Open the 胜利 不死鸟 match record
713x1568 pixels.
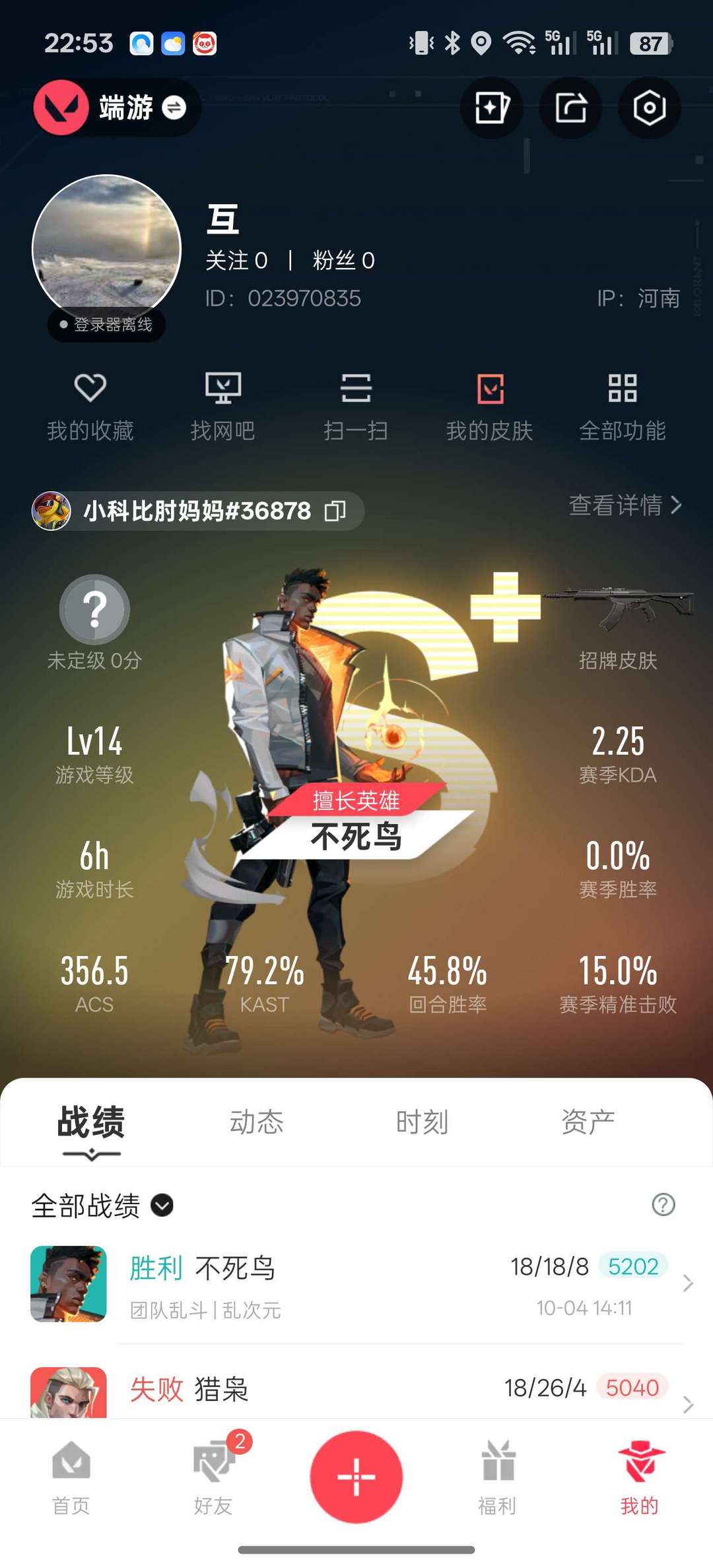[x=356, y=1283]
